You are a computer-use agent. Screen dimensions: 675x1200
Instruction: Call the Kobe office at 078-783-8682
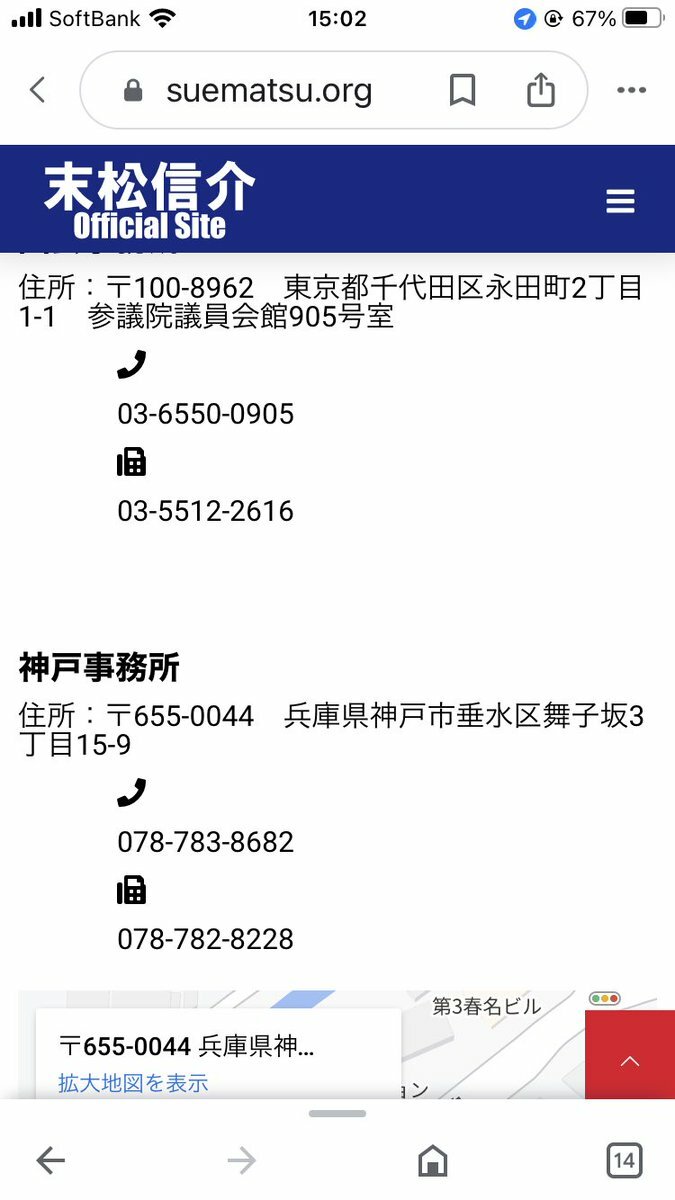click(206, 842)
